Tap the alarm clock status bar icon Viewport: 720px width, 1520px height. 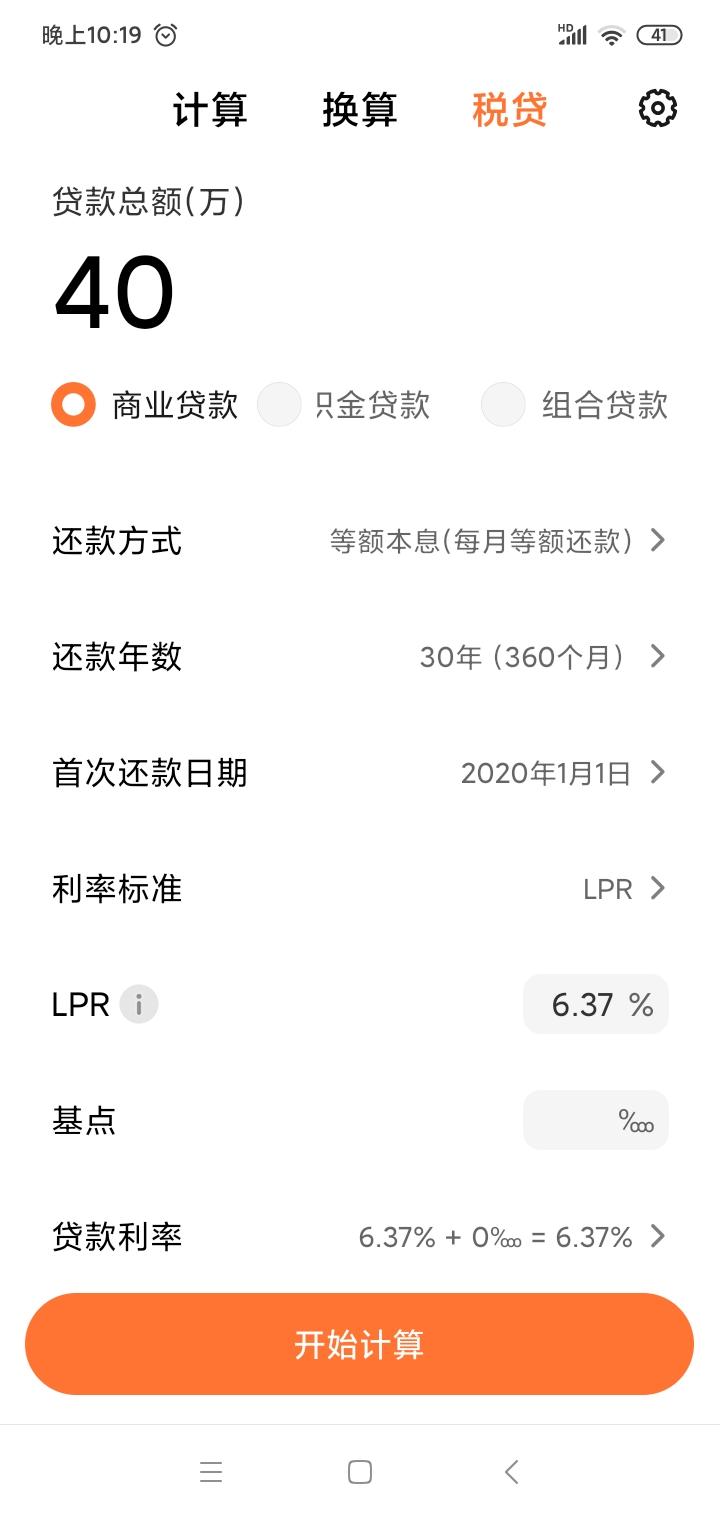[166, 34]
